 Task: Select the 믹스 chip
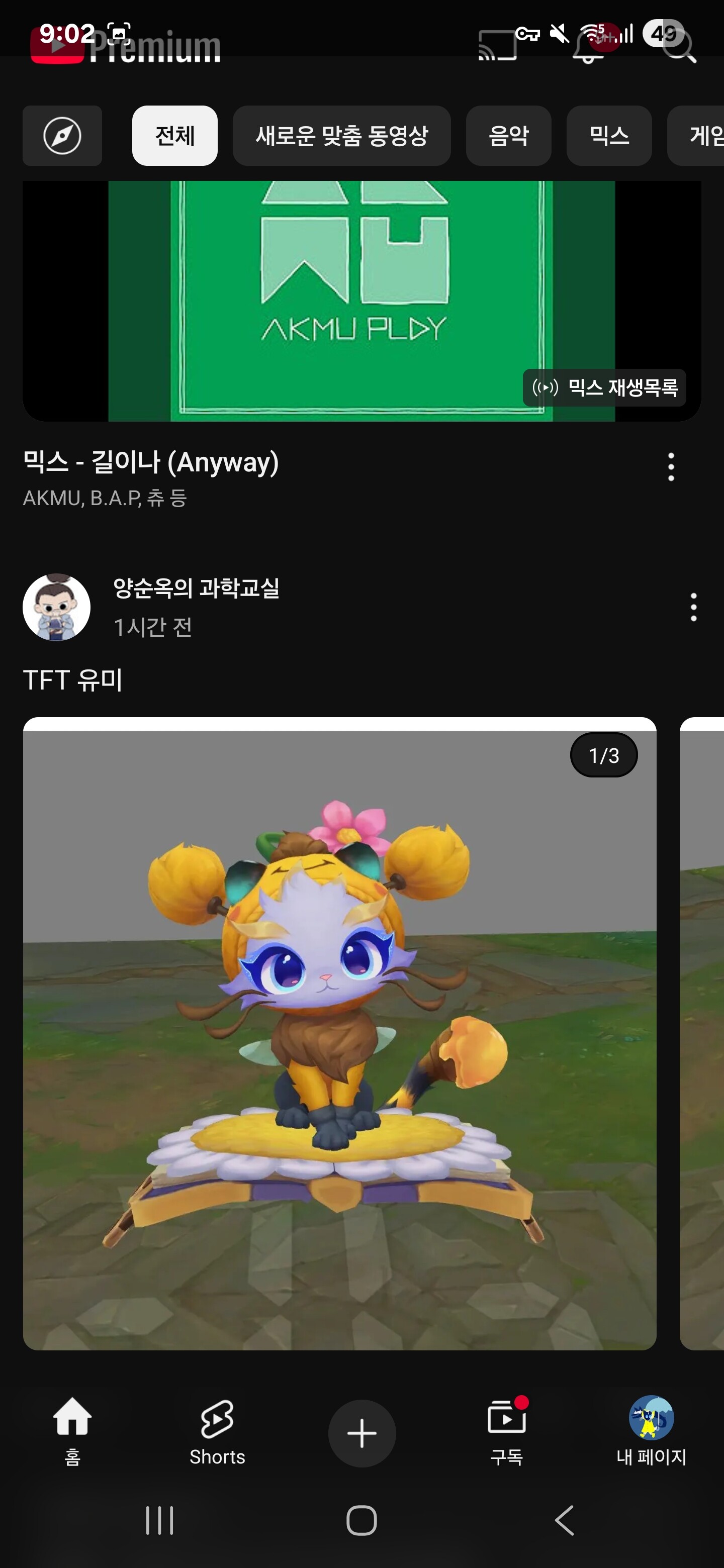(609, 136)
